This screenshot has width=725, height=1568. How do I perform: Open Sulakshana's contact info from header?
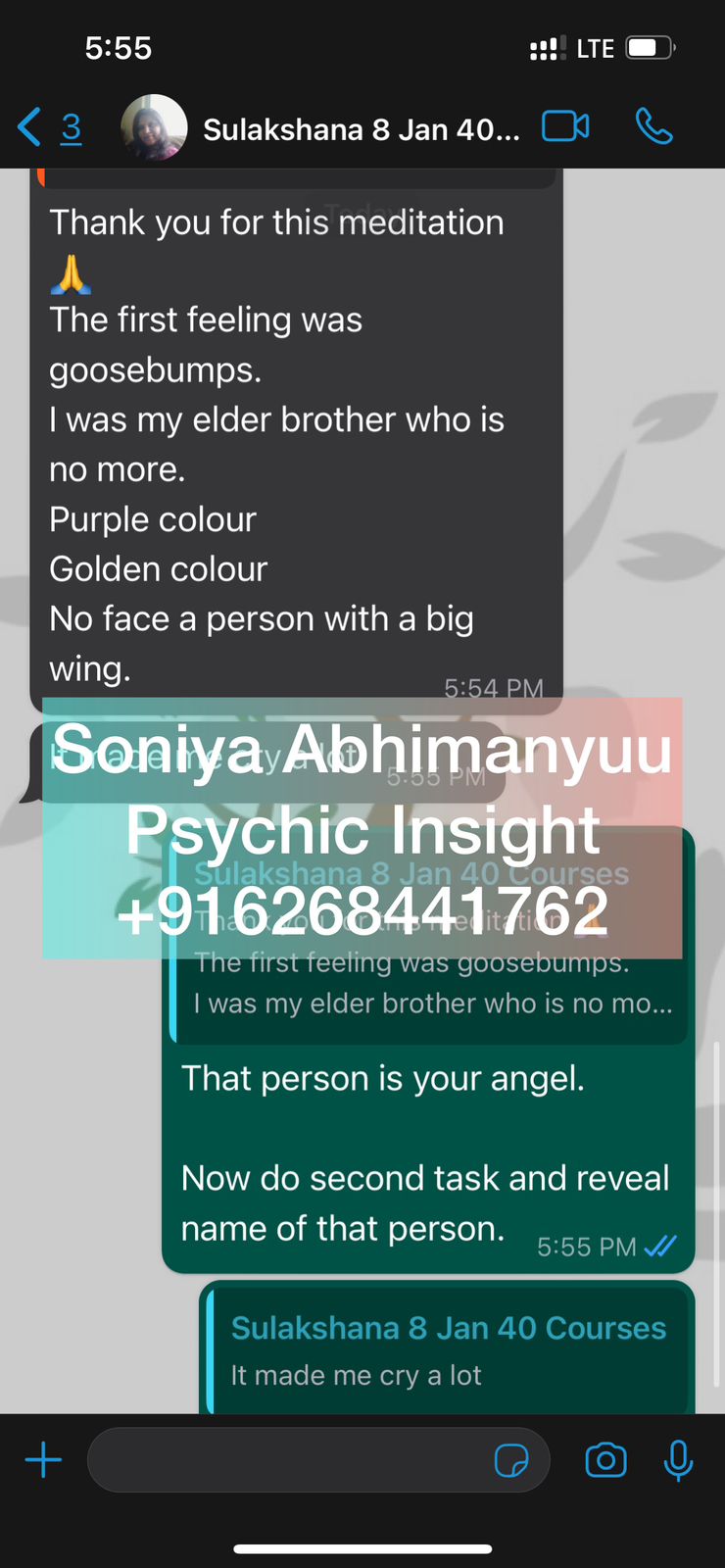361,128
